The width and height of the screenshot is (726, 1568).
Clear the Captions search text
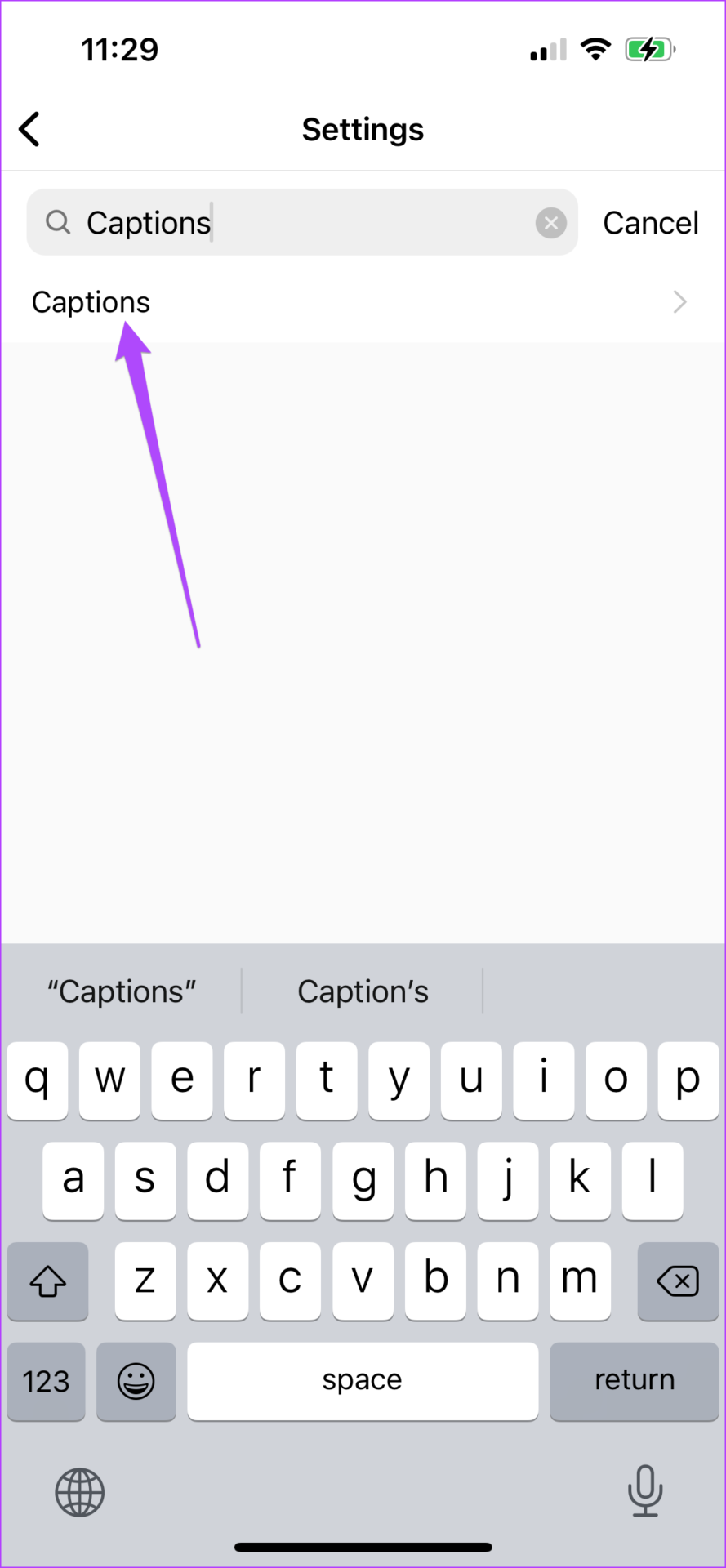550,223
